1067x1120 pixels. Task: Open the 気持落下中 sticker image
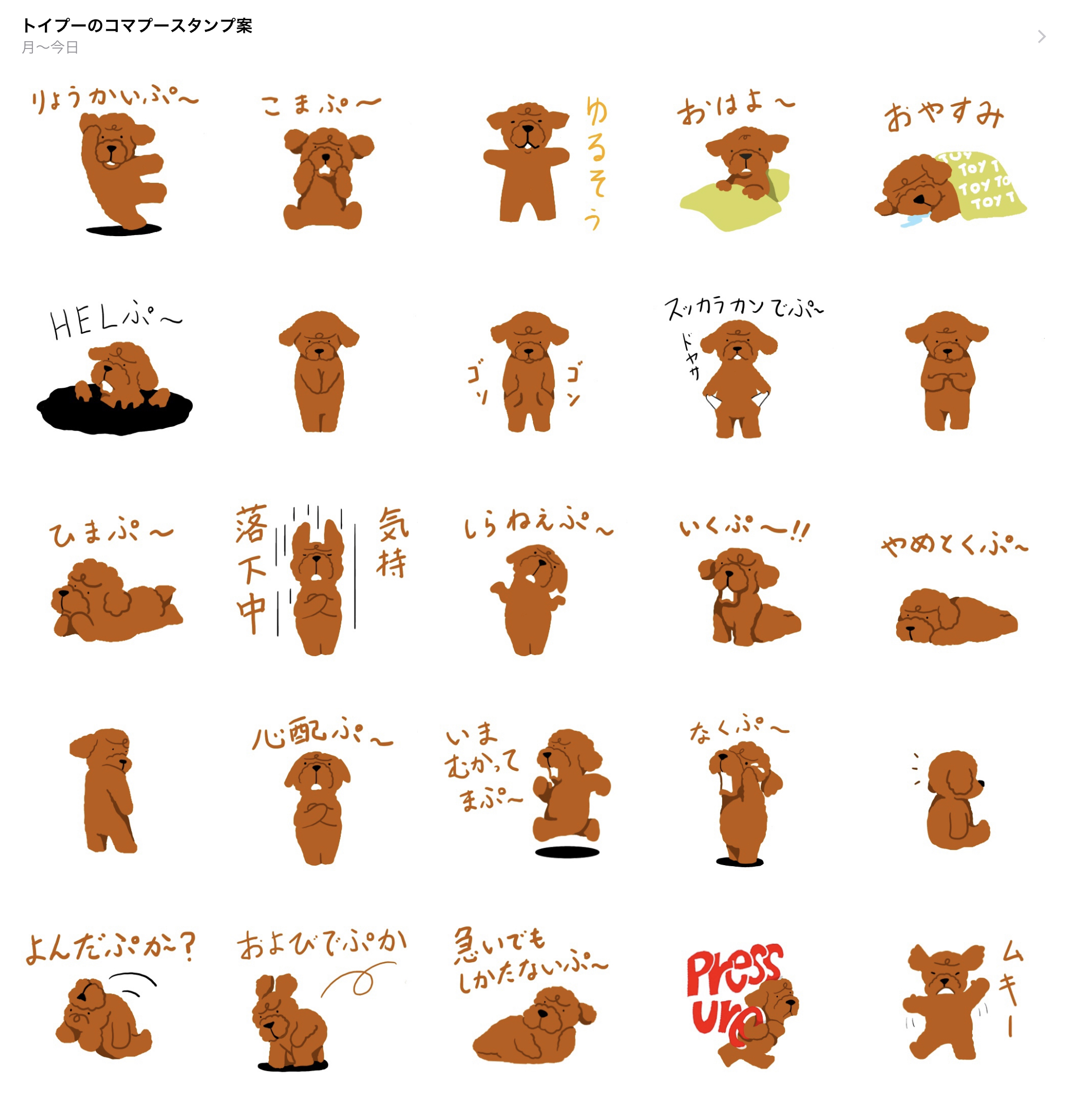(x=321, y=580)
